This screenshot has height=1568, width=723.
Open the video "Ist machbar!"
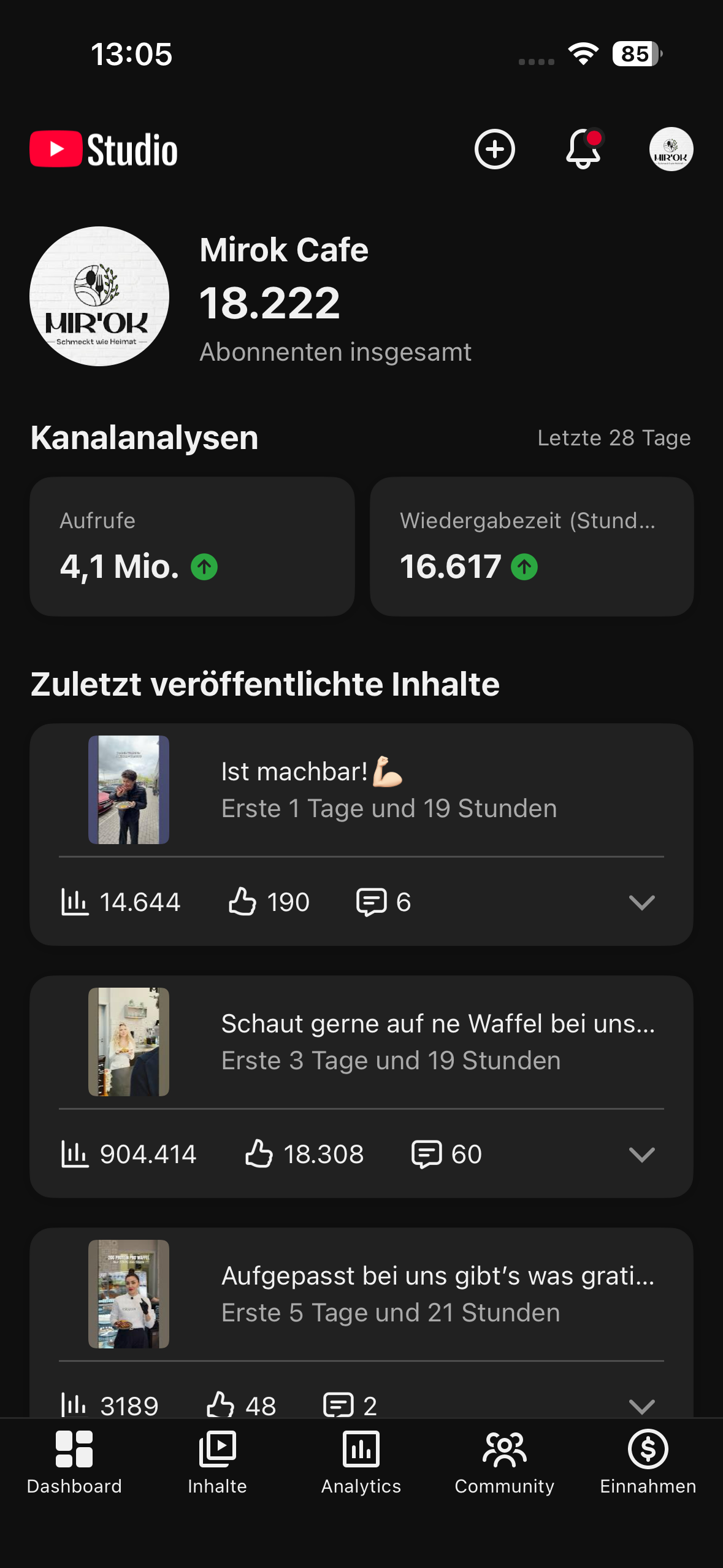(x=361, y=790)
